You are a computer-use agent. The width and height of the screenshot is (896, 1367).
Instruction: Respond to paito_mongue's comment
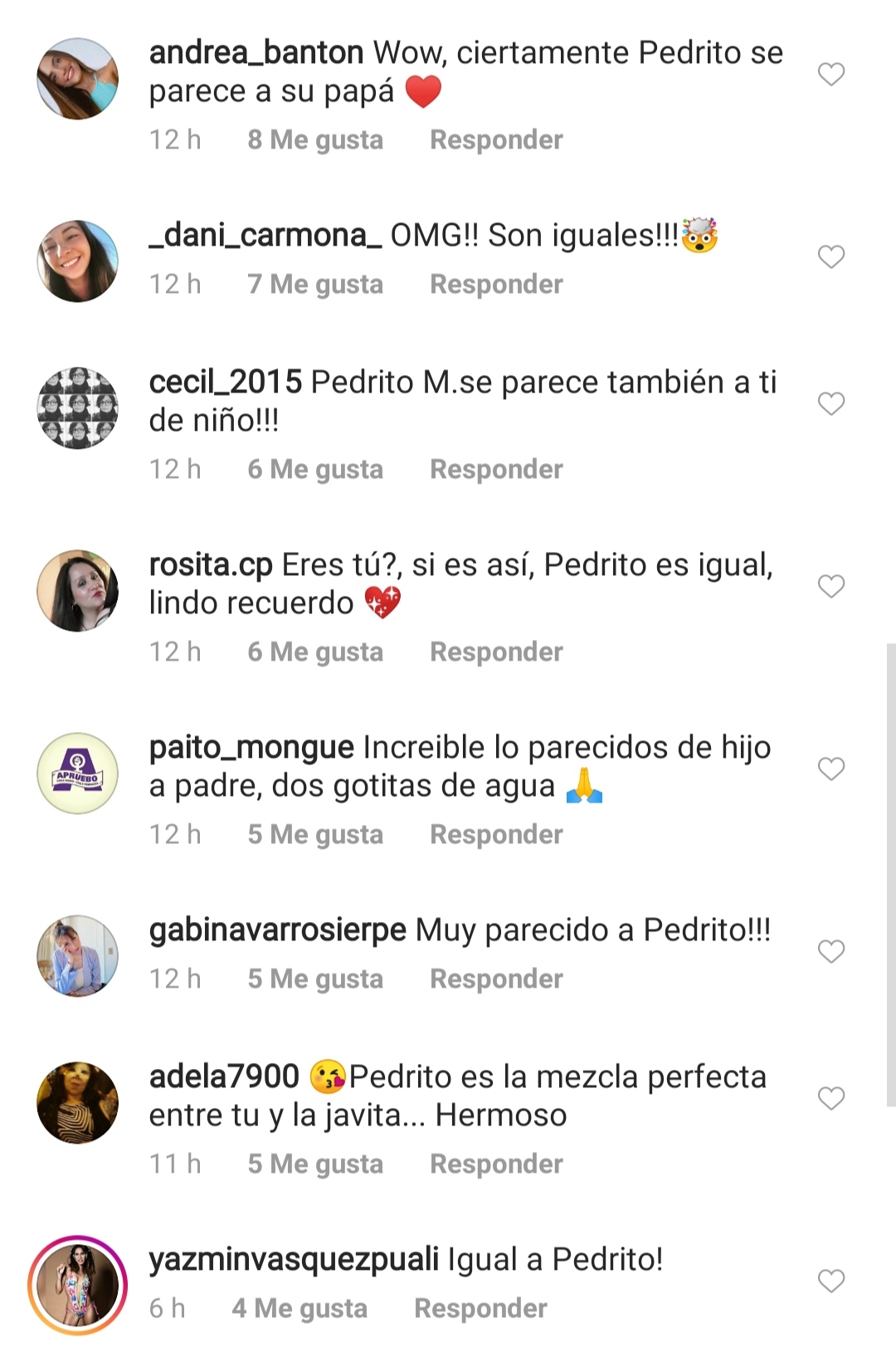[496, 834]
